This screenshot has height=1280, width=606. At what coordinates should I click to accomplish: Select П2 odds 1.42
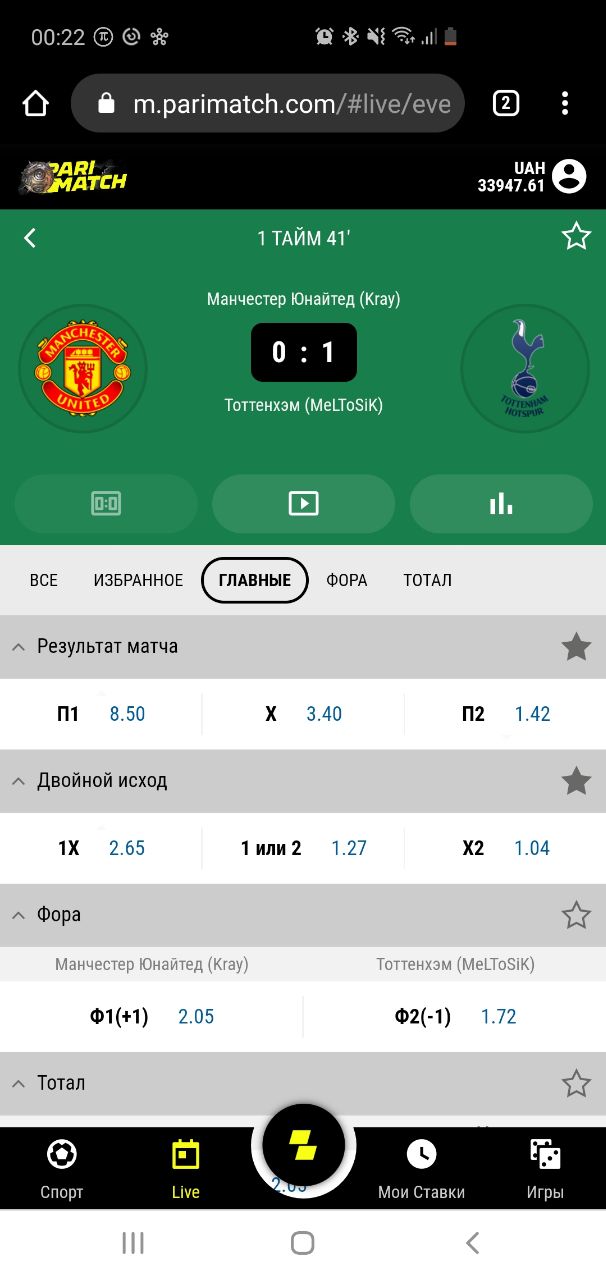point(505,714)
